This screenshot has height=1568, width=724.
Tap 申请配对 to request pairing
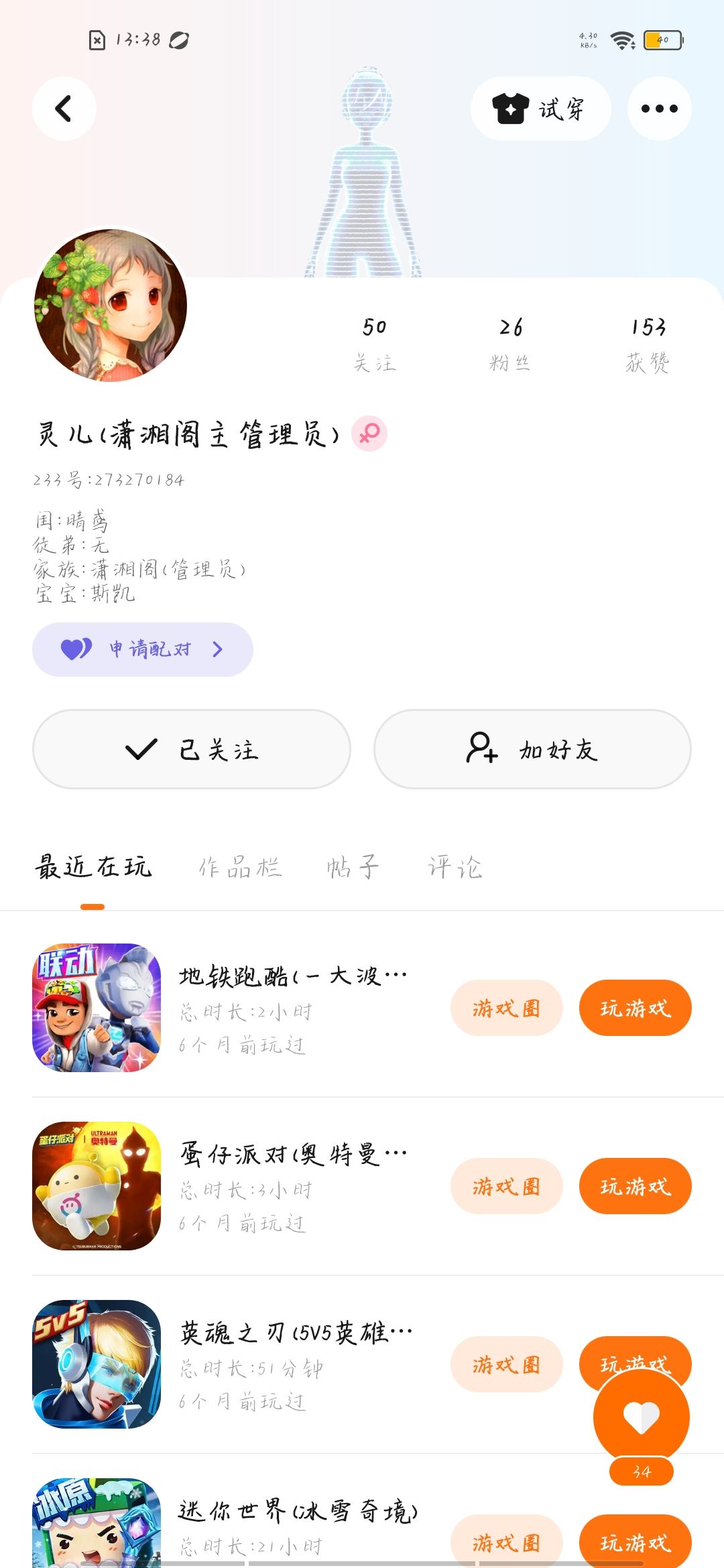click(x=143, y=649)
